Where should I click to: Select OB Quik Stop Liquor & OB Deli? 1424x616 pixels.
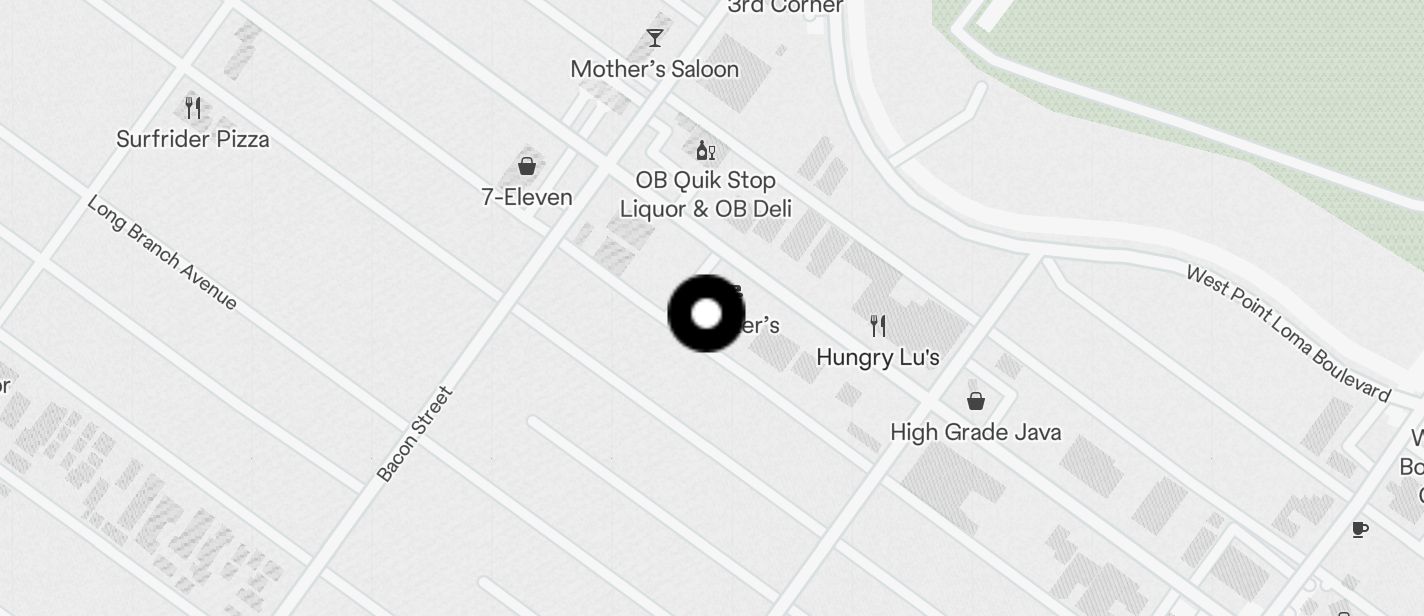tap(705, 151)
